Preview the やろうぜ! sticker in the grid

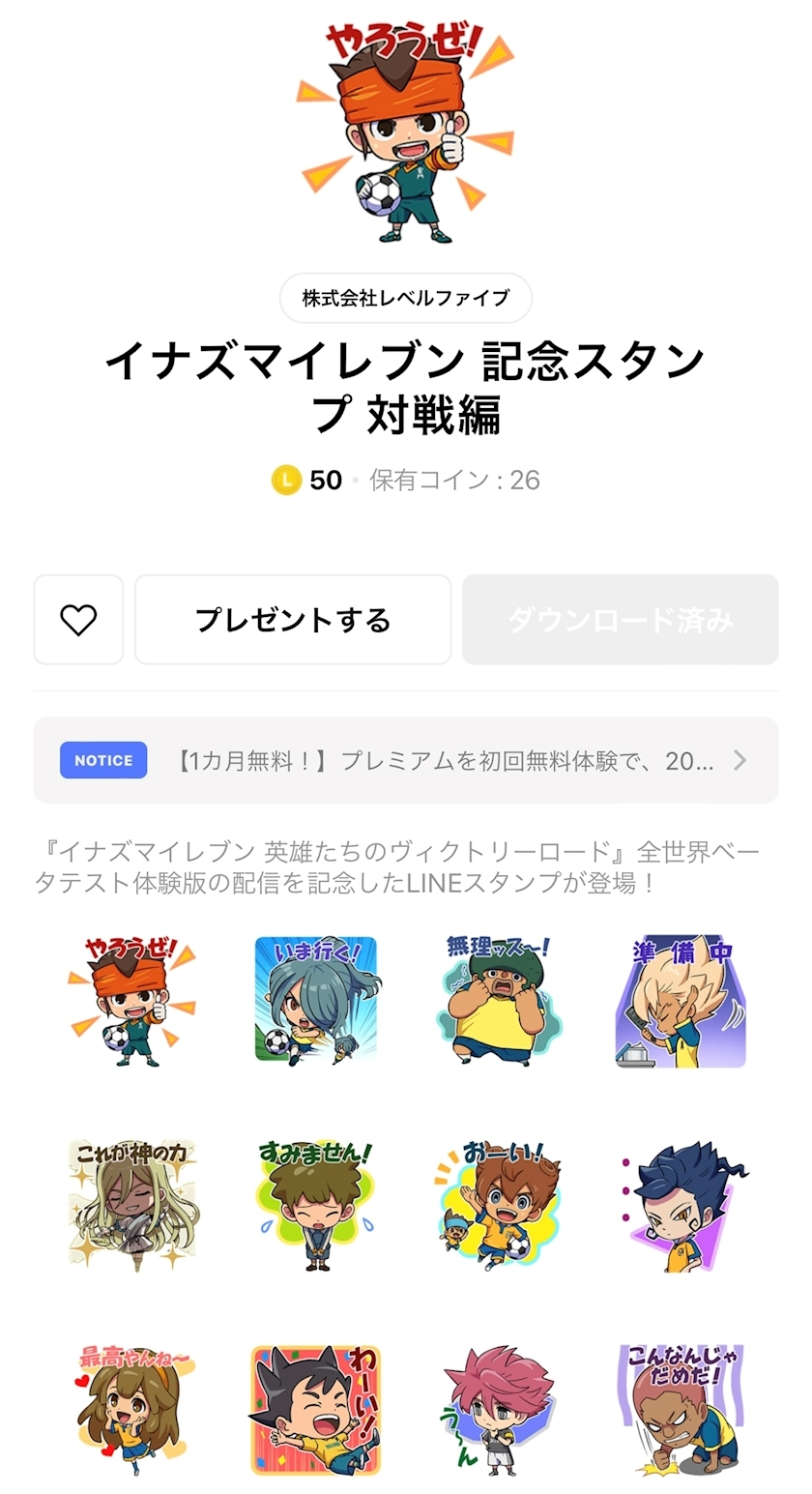[131, 1001]
